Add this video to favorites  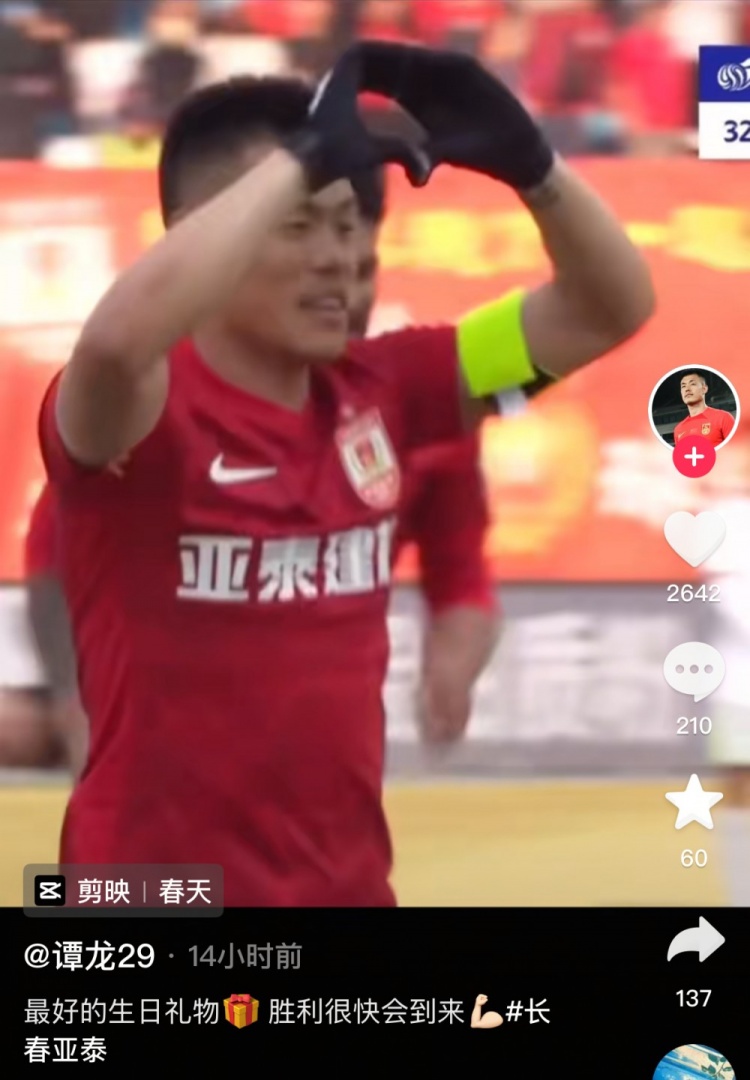pos(694,803)
